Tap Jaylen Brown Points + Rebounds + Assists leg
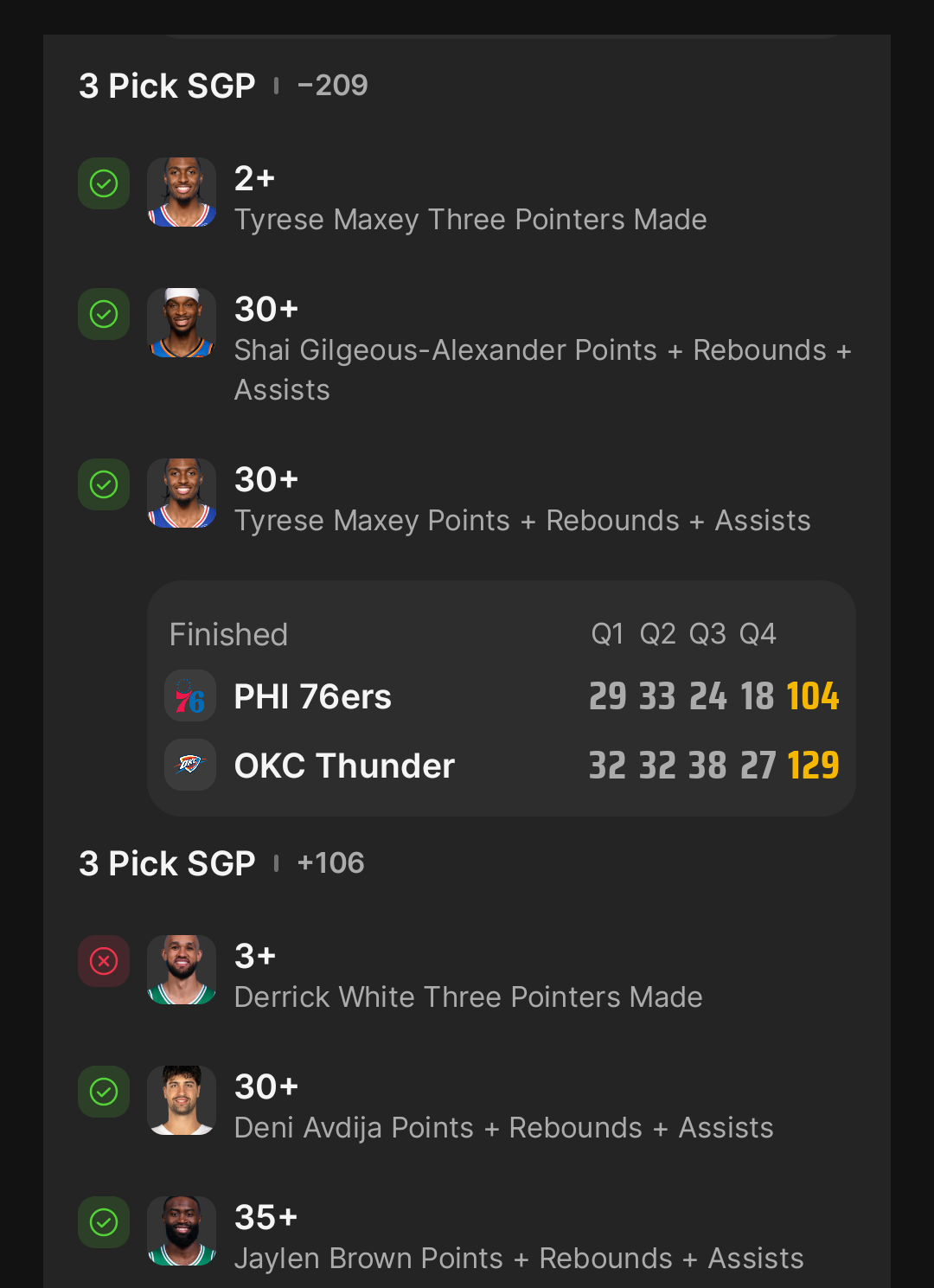The height and width of the screenshot is (1288, 934). [x=467, y=1237]
